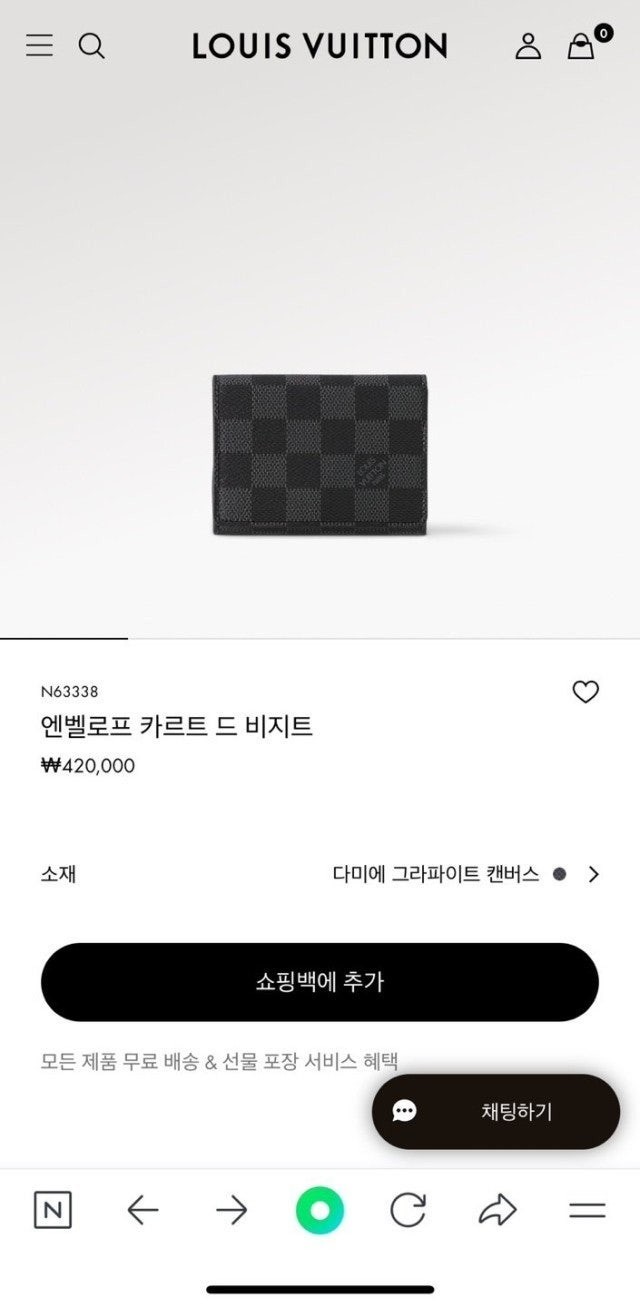Image resolution: width=640 pixels, height=1307 pixels.
Task: Open the account profile icon
Action: click(528, 45)
